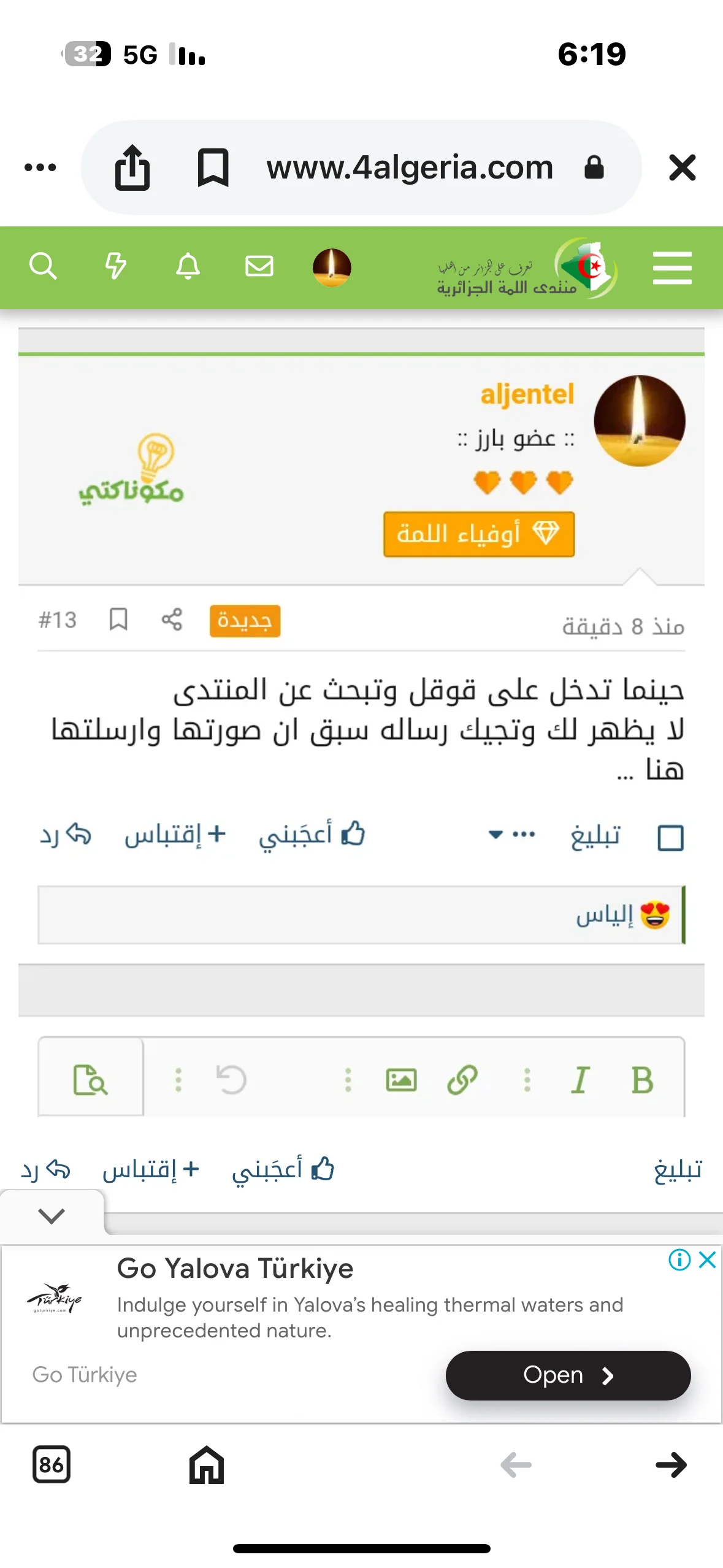Insert a link in the editor

click(462, 1080)
